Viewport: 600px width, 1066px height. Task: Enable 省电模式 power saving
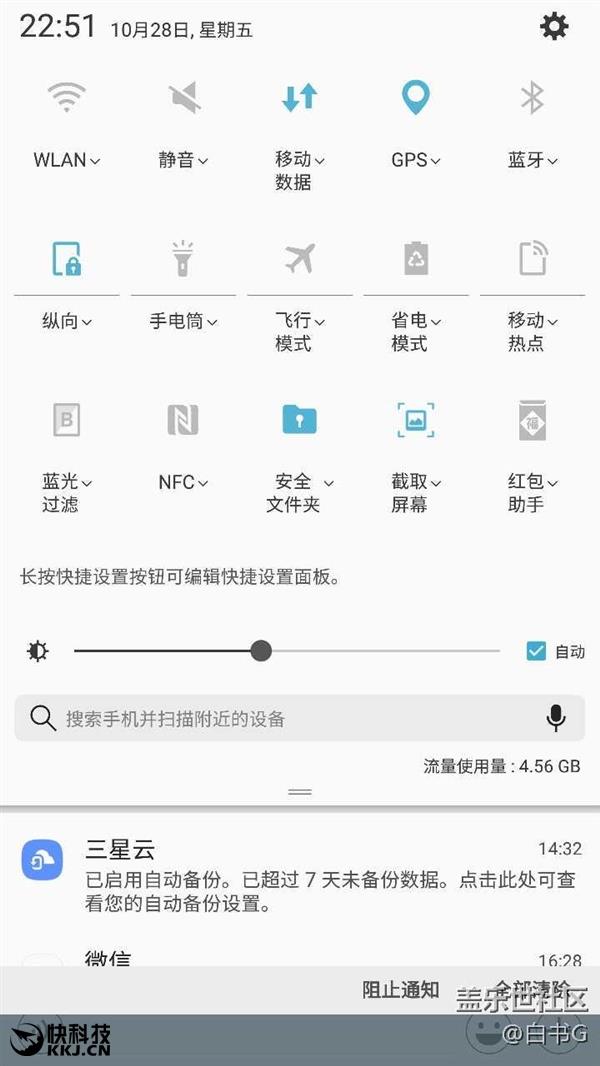click(x=416, y=259)
